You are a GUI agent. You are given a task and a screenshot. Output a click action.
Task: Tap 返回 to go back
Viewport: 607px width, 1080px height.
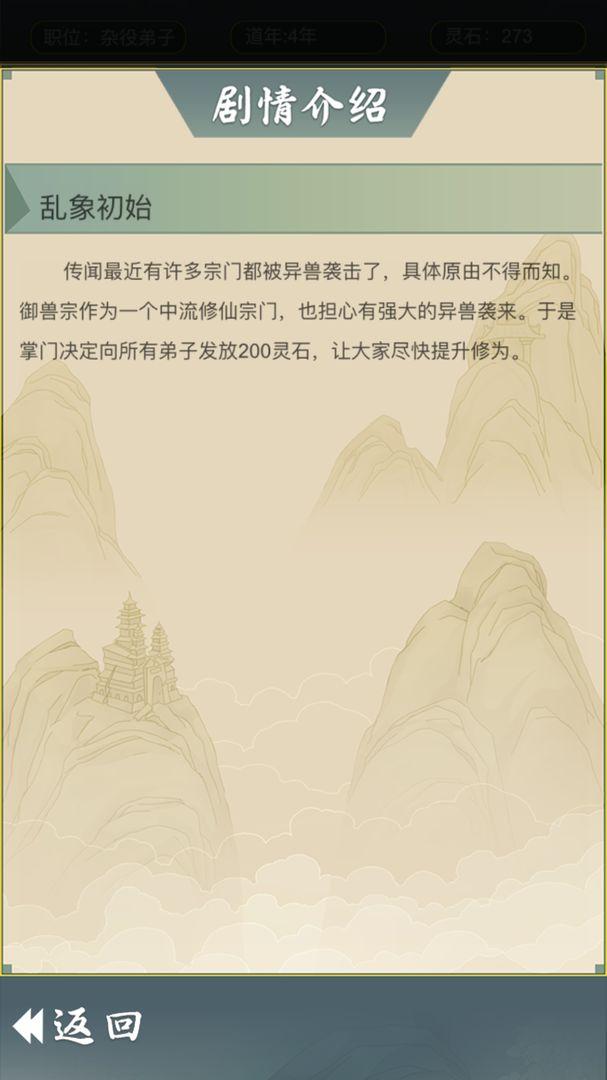click(78, 1027)
